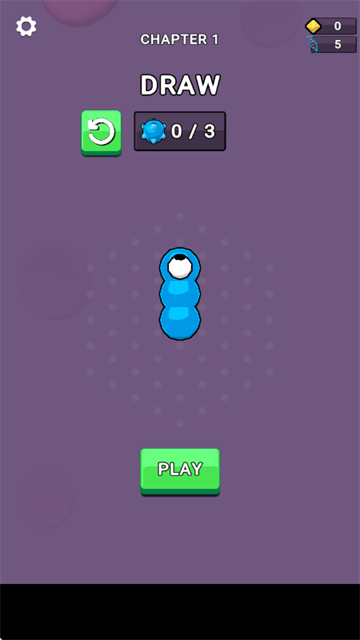Start the level with PLAY
The image size is (360, 640).
[x=180, y=471]
